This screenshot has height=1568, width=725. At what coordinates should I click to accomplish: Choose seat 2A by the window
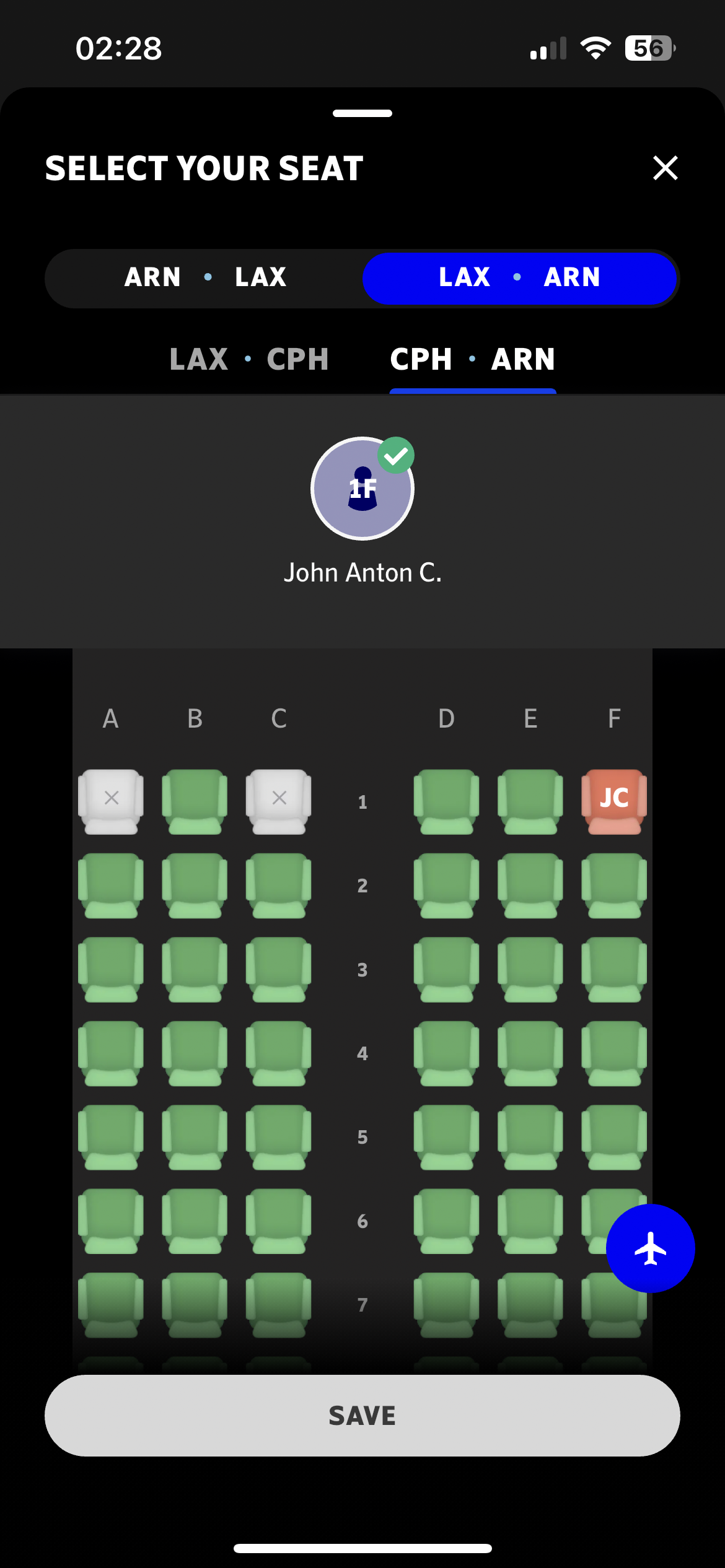coord(111,886)
